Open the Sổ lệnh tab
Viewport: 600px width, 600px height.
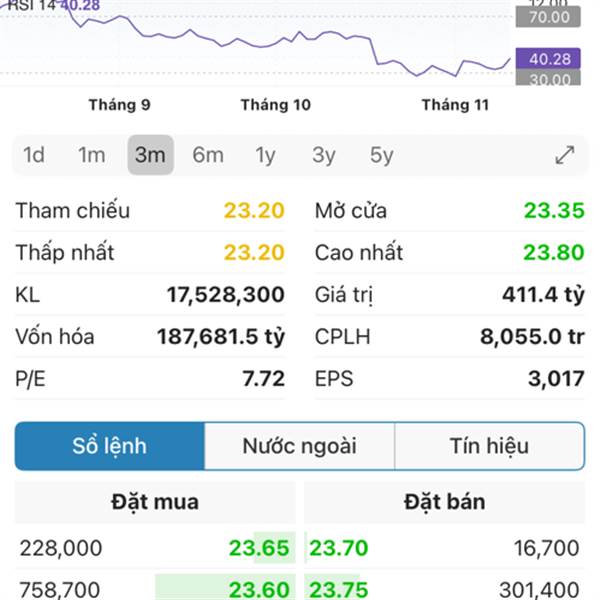(x=110, y=446)
